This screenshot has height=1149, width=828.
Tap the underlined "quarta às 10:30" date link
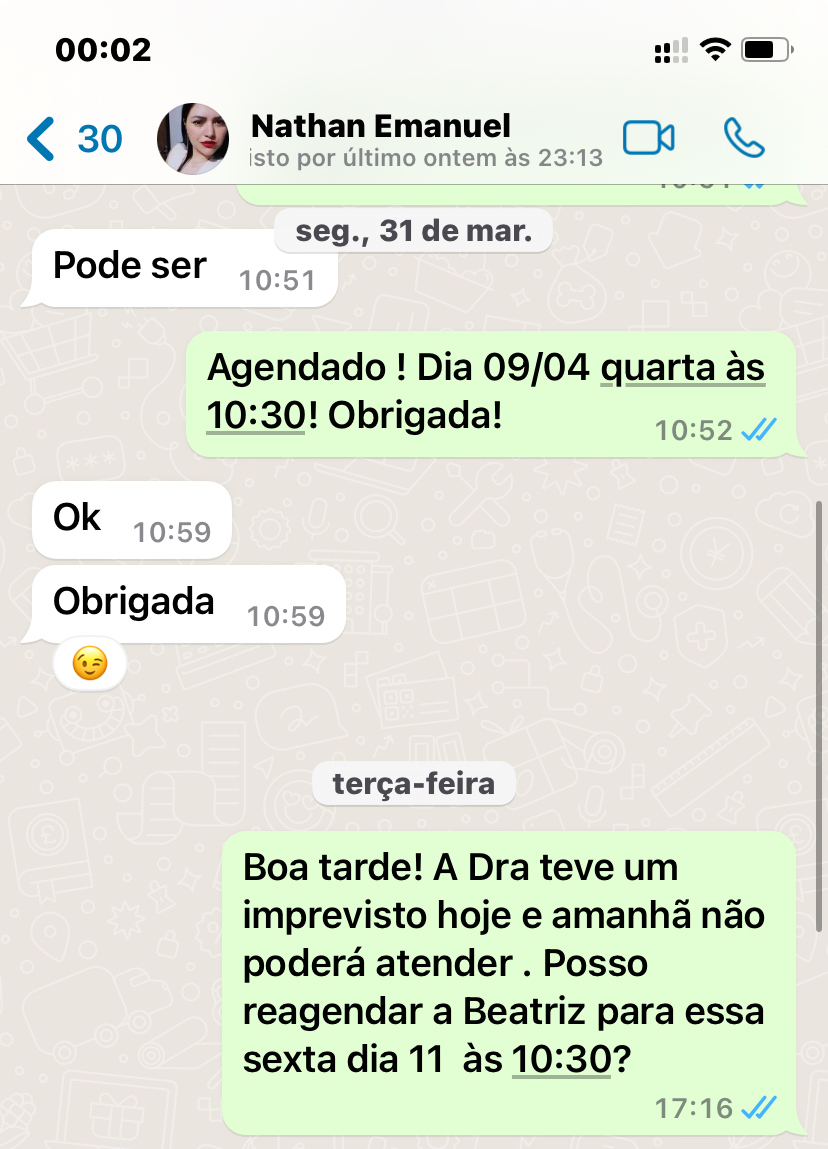(x=682, y=369)
